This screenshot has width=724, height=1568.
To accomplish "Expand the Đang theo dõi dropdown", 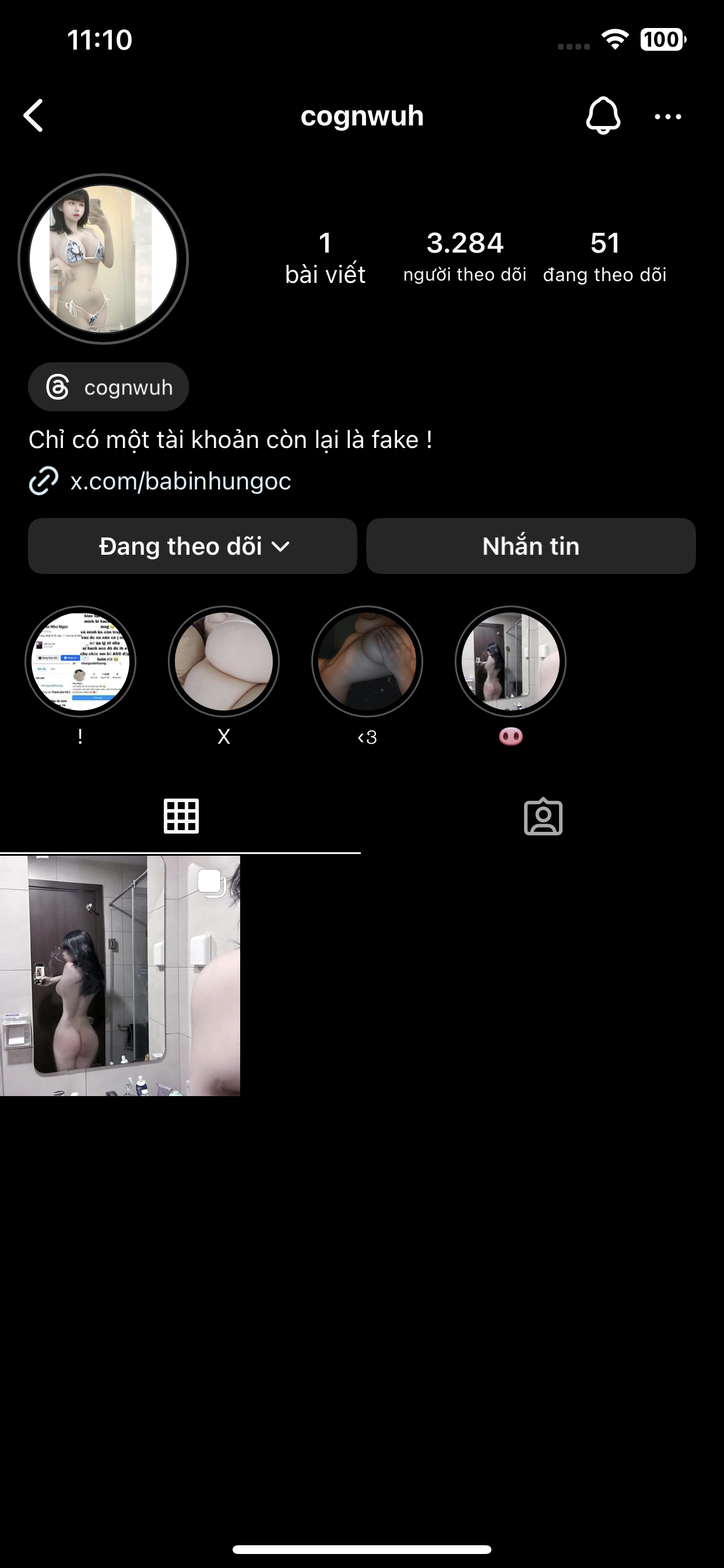I will [x=192, y=546].
